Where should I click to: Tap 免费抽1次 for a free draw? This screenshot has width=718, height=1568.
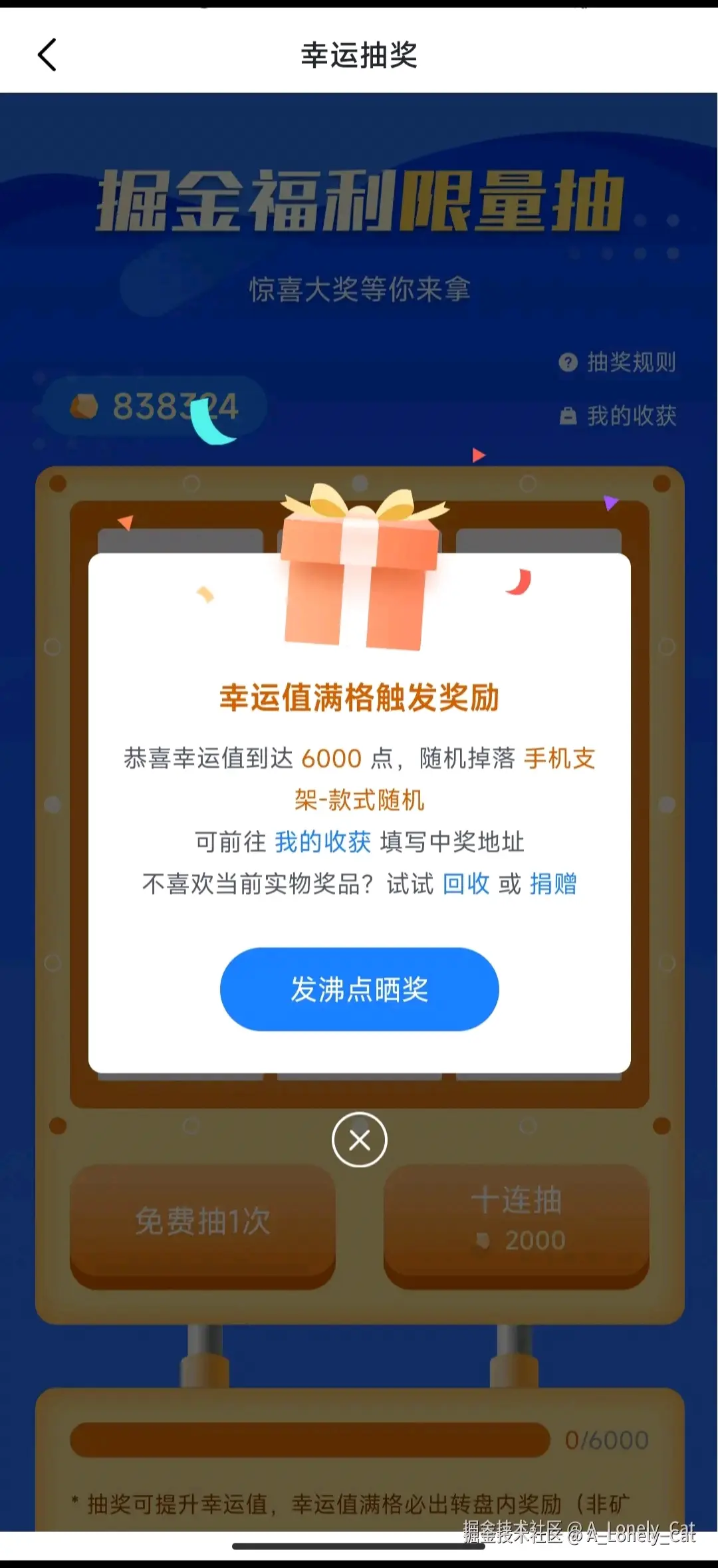[203, 1222]
